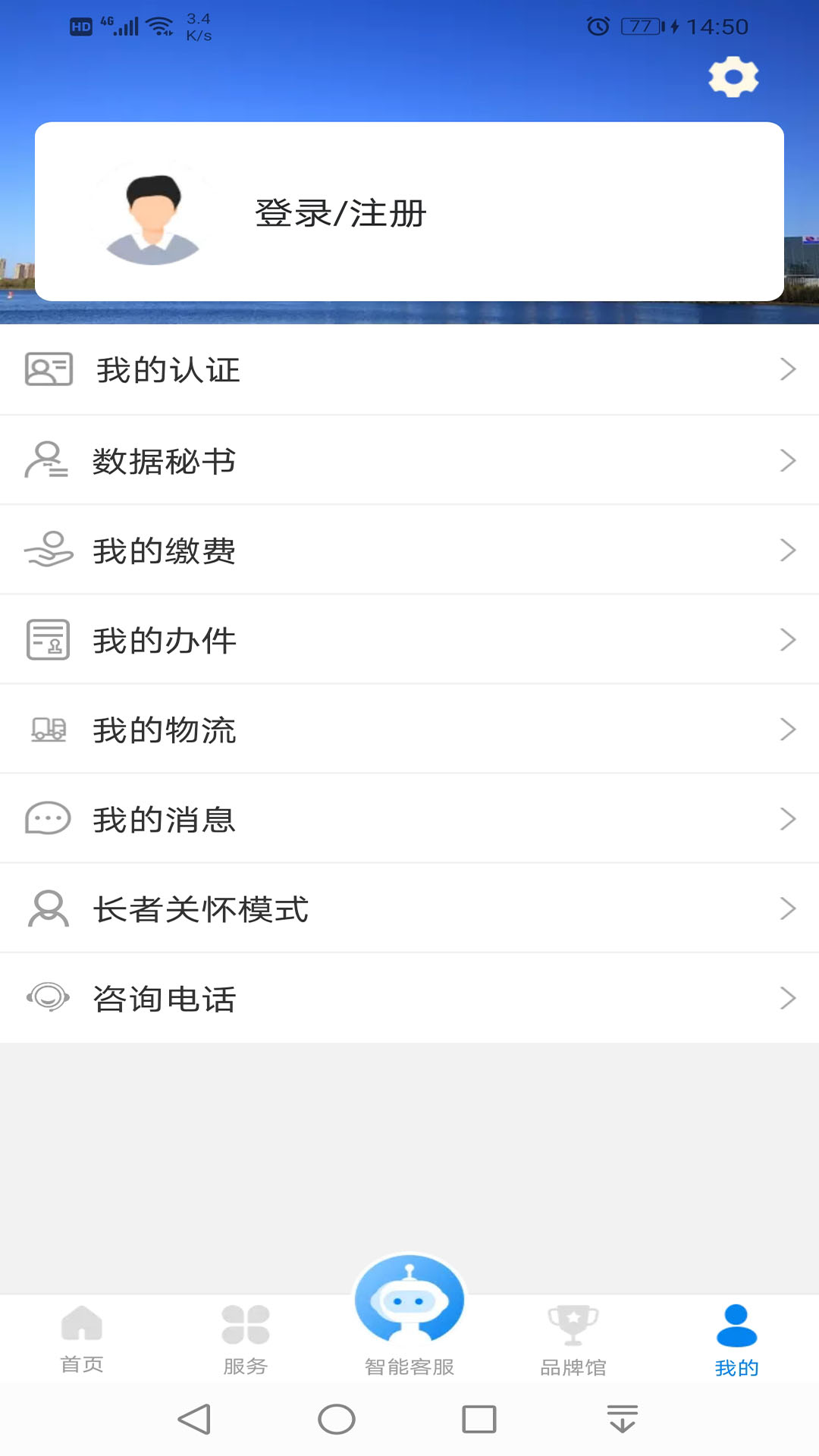Tap the user avatar image

[154, 212]
